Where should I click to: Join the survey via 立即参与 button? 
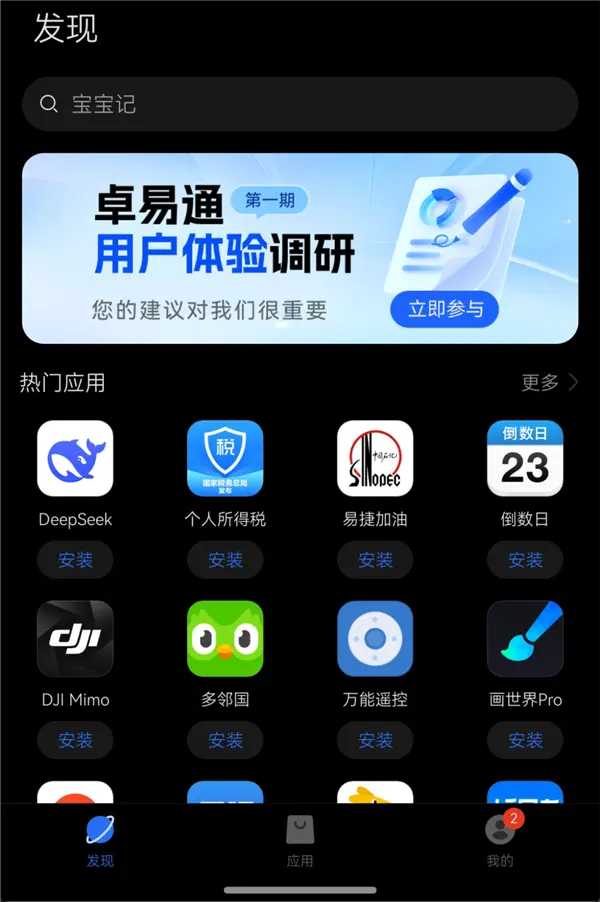tap(444, 309)
